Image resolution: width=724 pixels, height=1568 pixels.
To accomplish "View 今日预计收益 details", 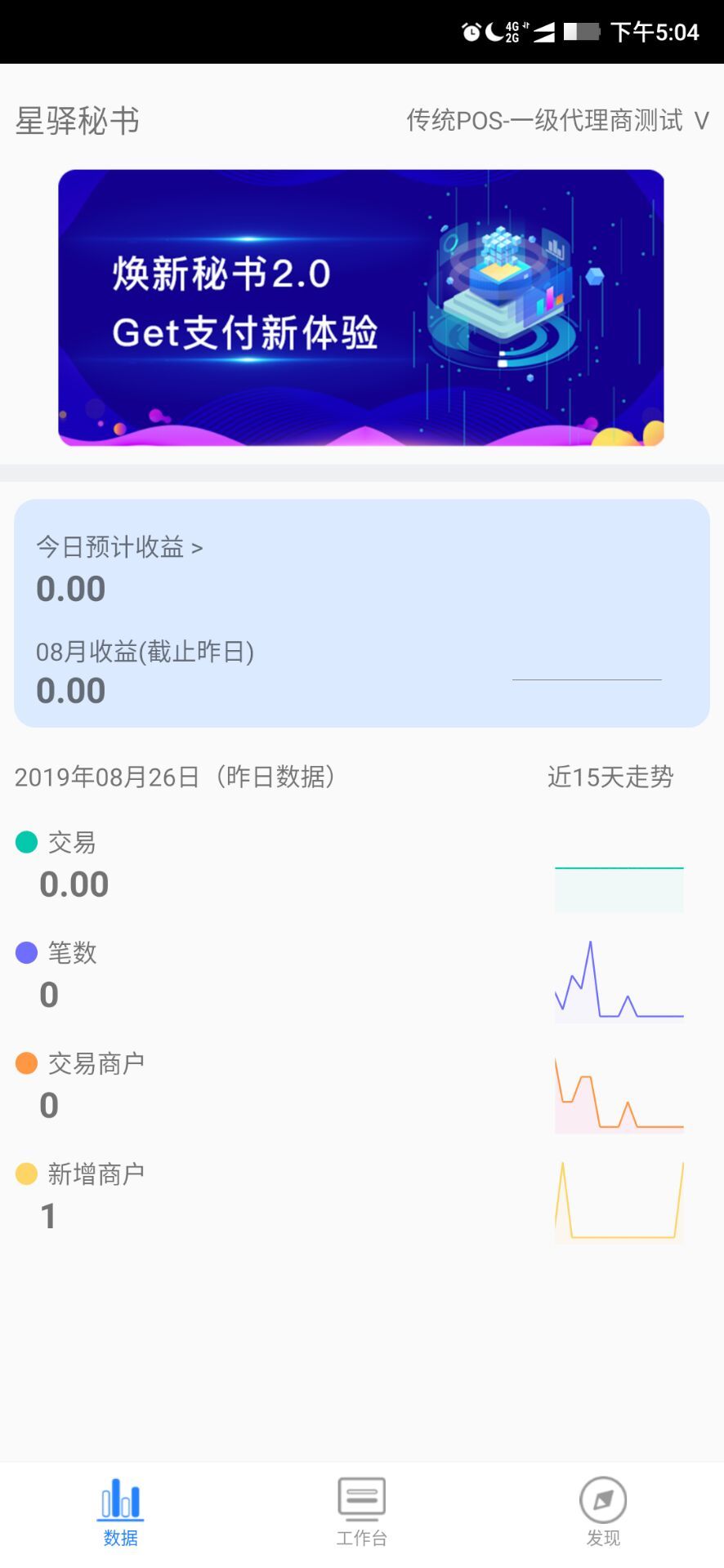I will [x=119, y=547].
